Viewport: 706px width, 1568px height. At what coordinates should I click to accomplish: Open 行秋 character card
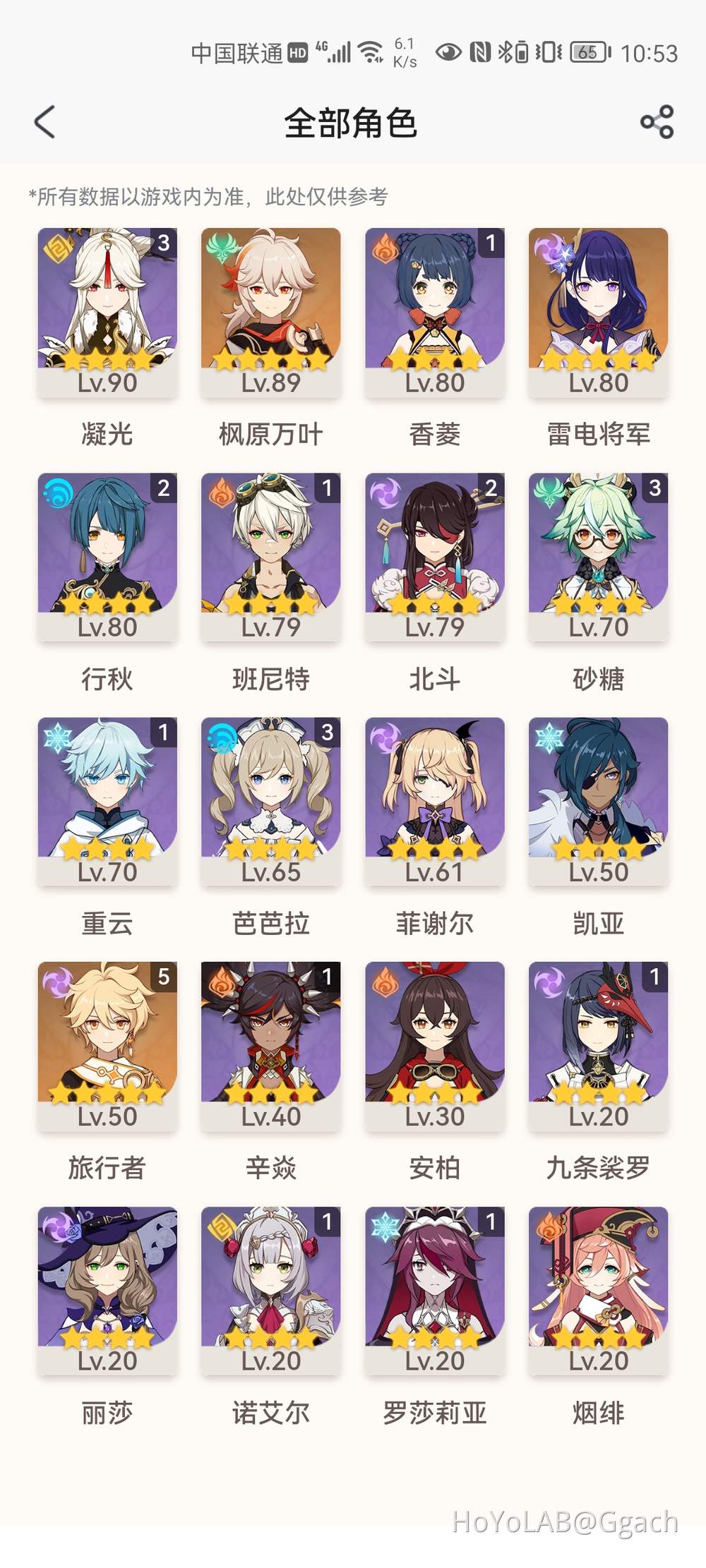107,555
